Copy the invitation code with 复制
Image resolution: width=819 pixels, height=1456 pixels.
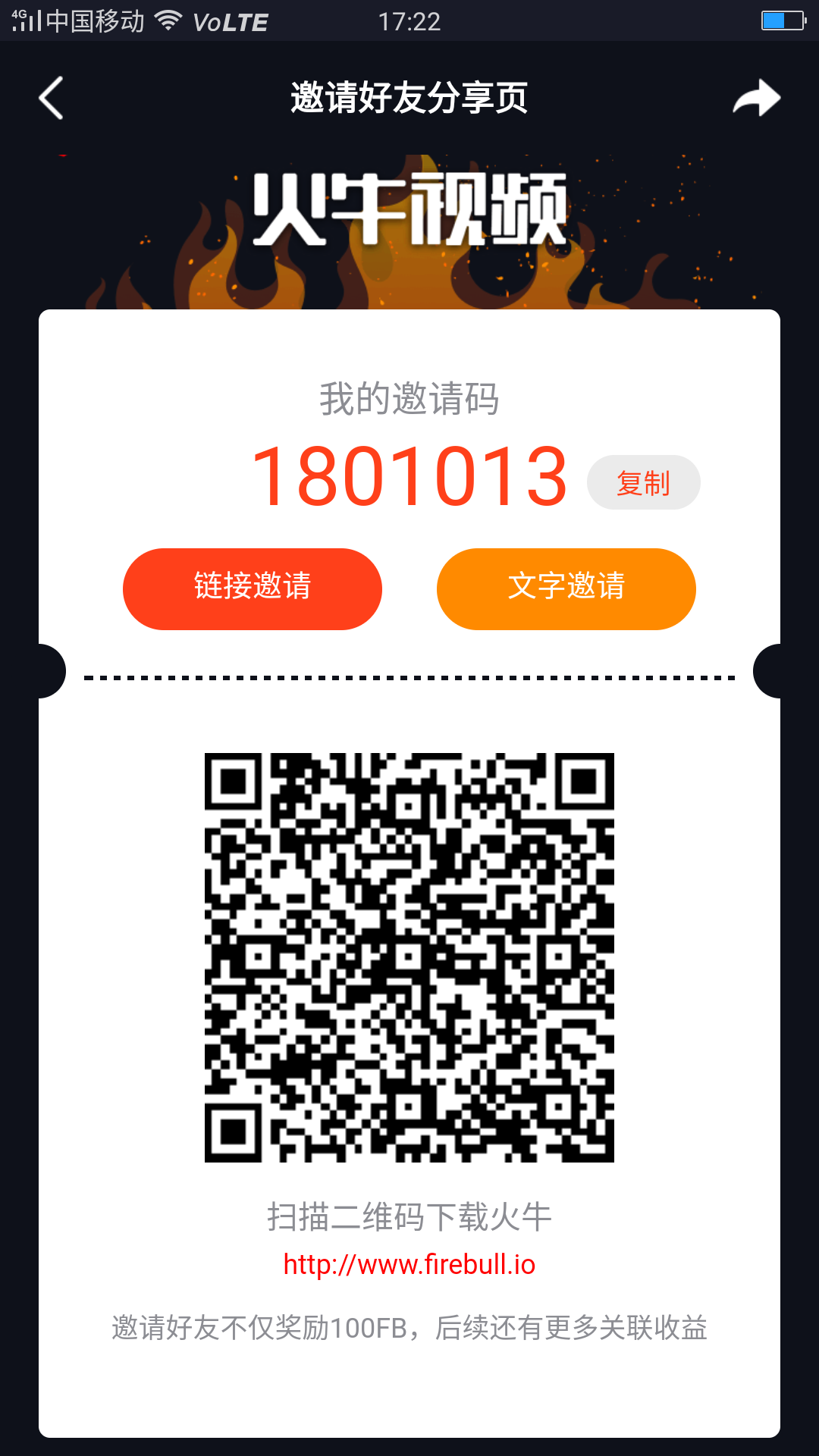pos(643,482)
